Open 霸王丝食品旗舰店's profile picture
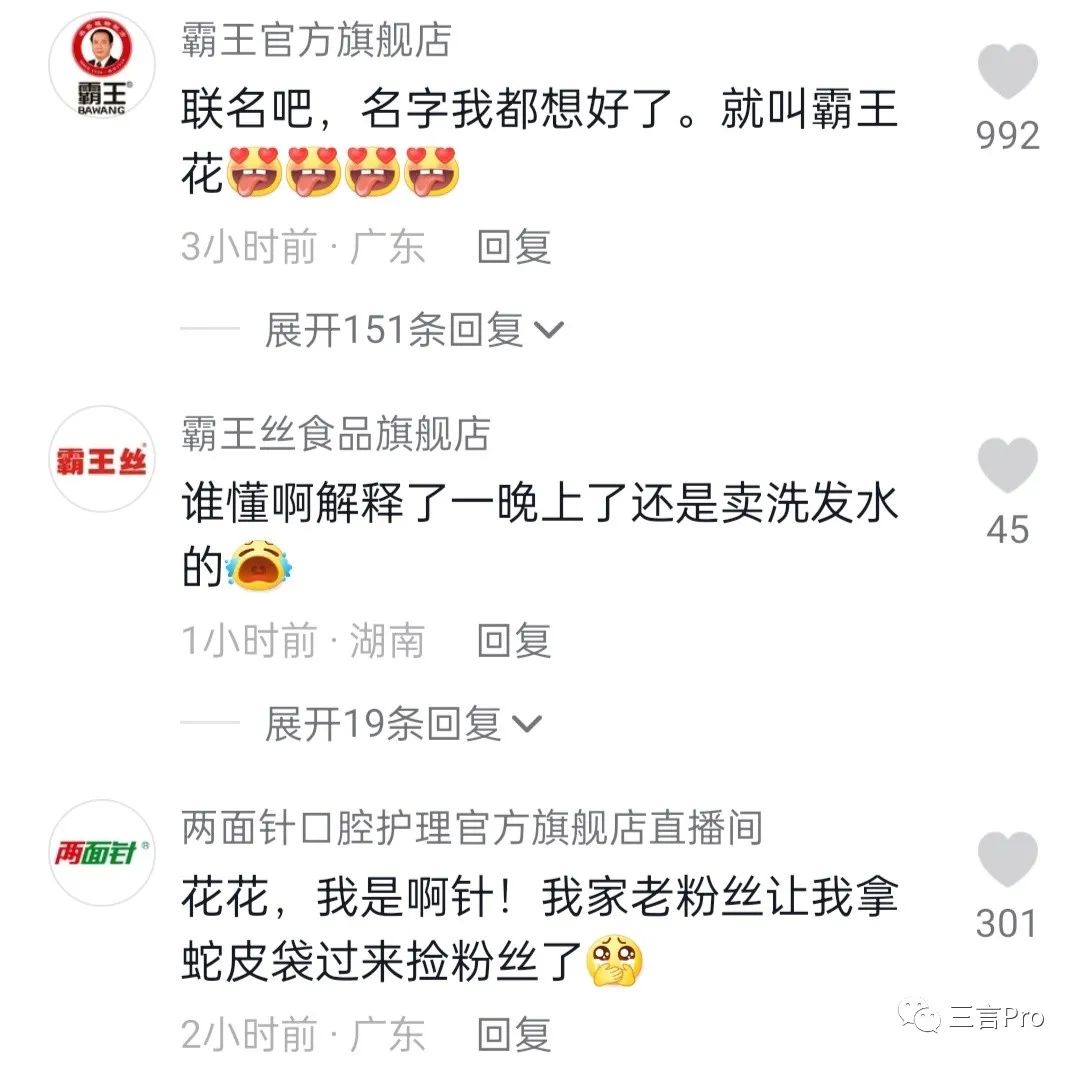 (102, 460)
